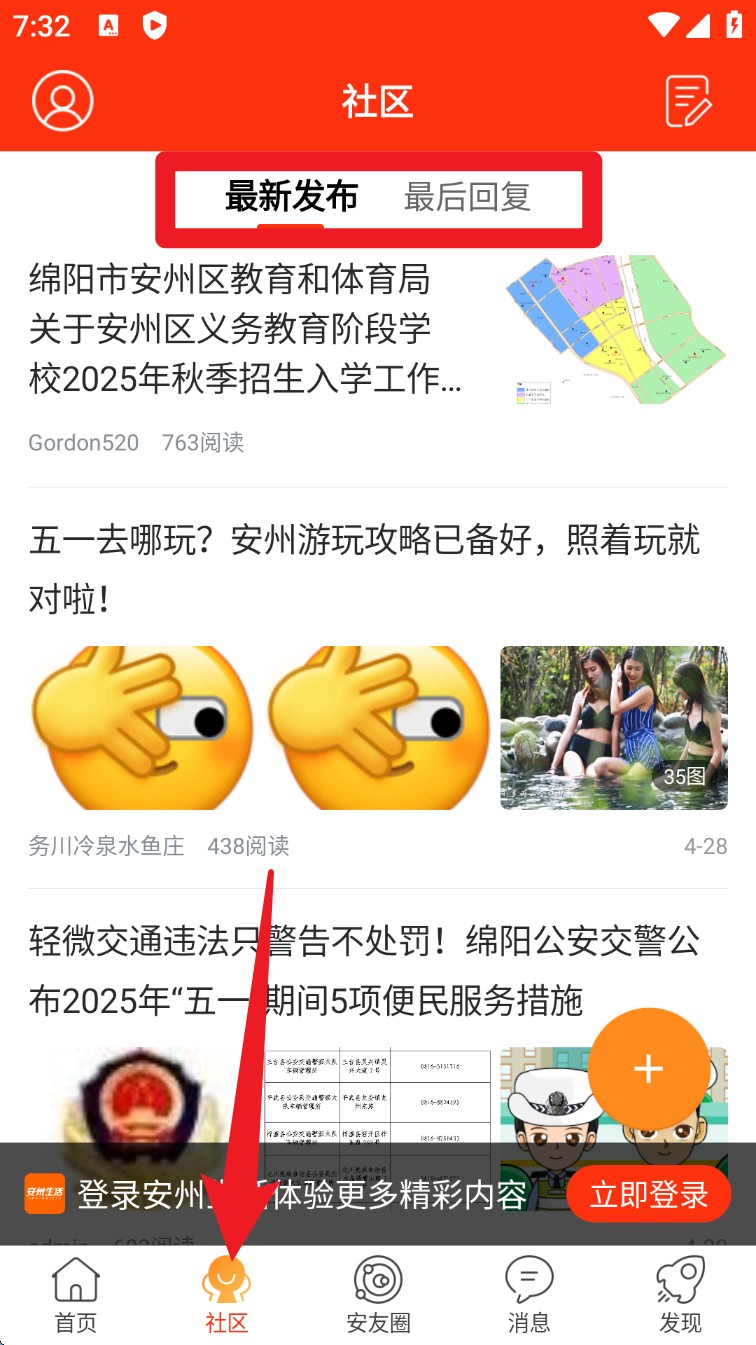Go to the 首页 tab
Viewport: 756px width, 1345px height.
76,1296
